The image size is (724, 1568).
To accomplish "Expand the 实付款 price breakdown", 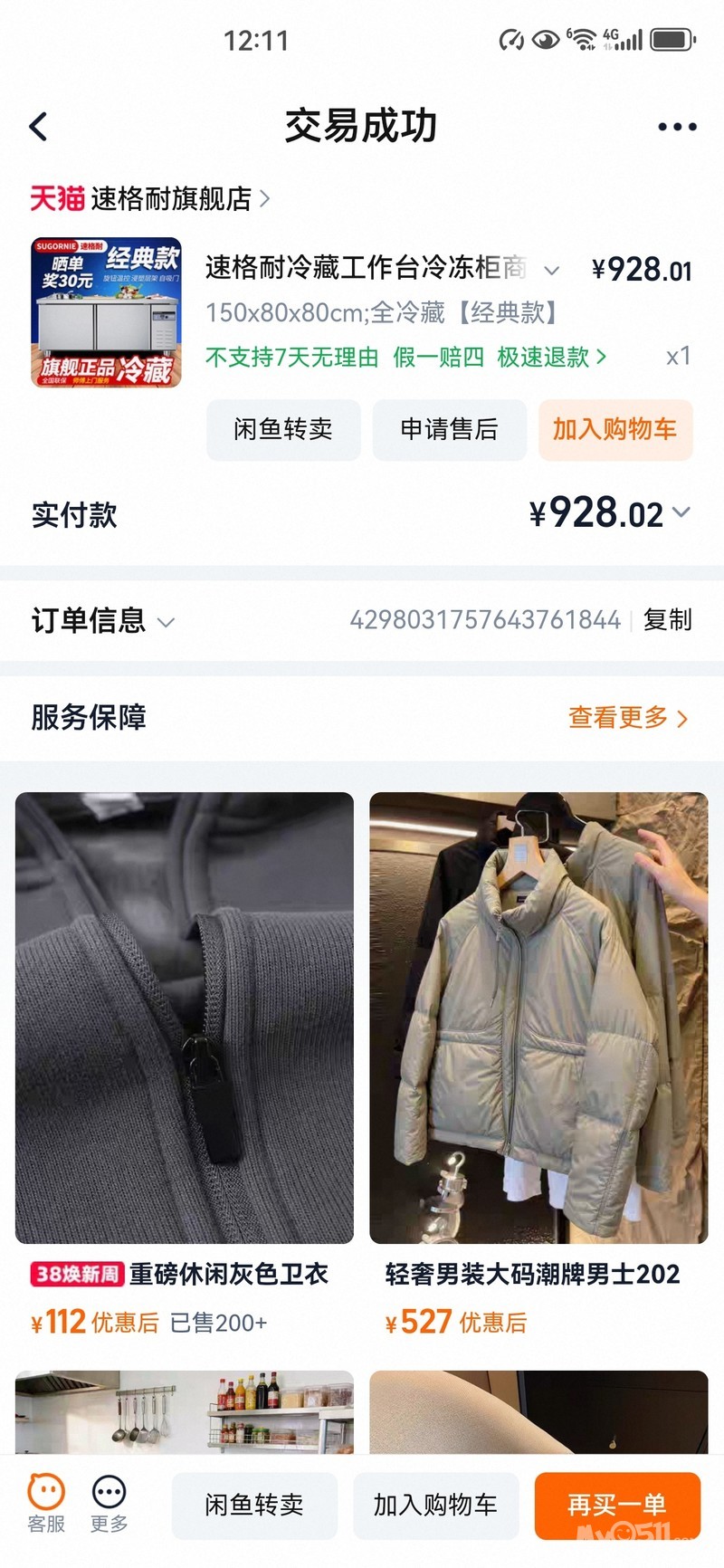I will [x=681, y=513].
